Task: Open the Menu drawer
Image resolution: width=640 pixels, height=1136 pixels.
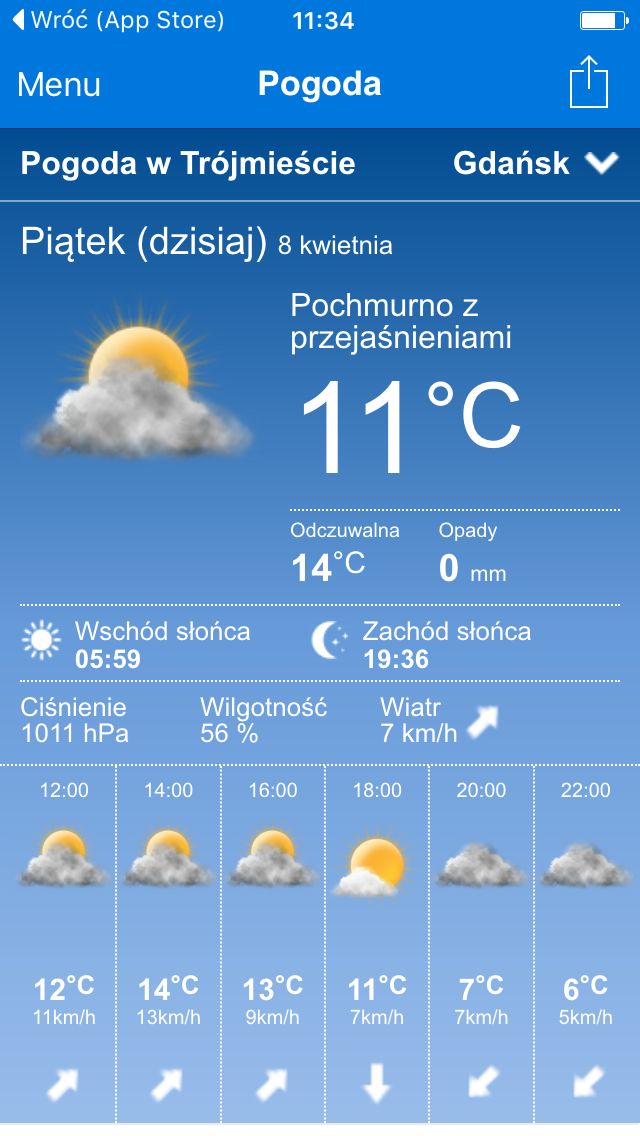Action: coord(59,85)
